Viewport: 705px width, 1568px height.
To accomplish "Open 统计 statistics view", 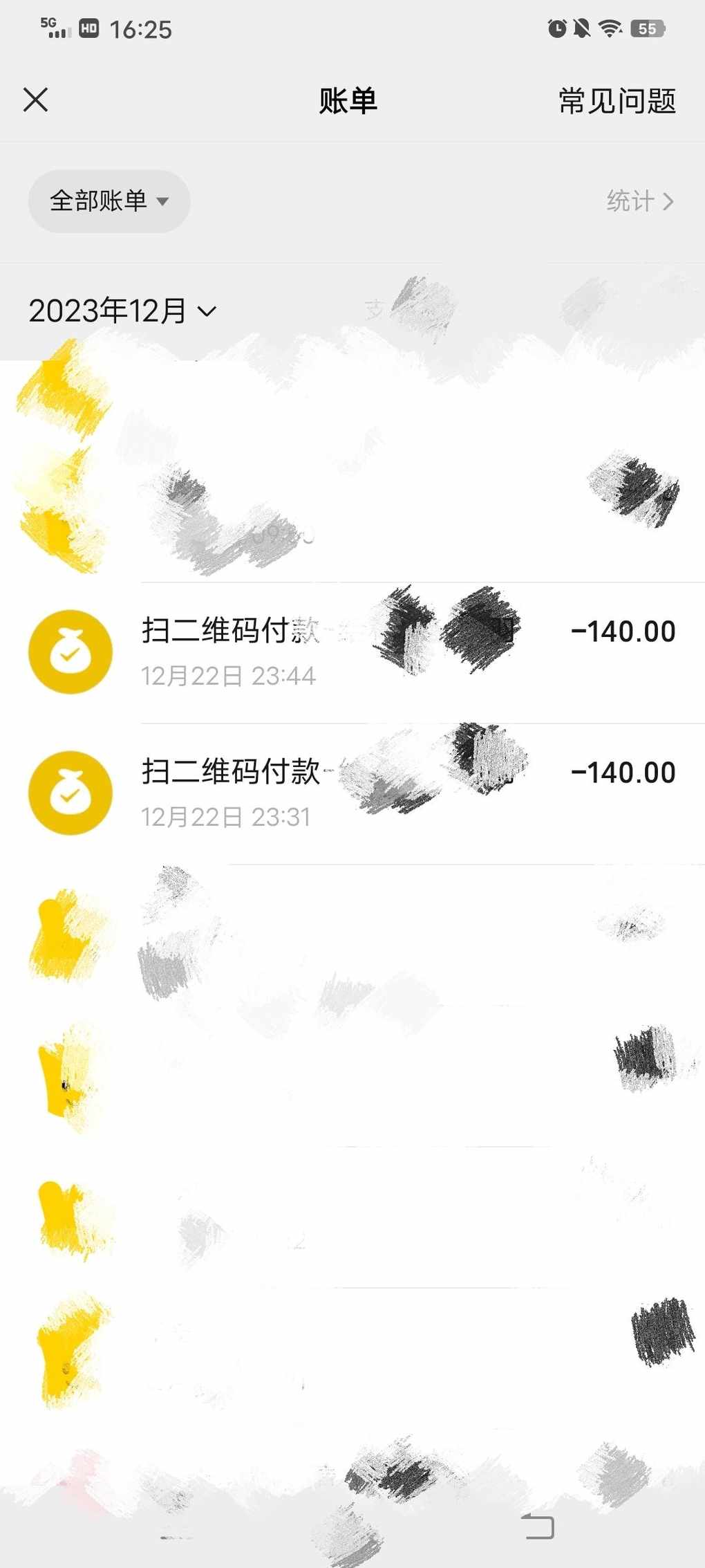I will 640,201.
